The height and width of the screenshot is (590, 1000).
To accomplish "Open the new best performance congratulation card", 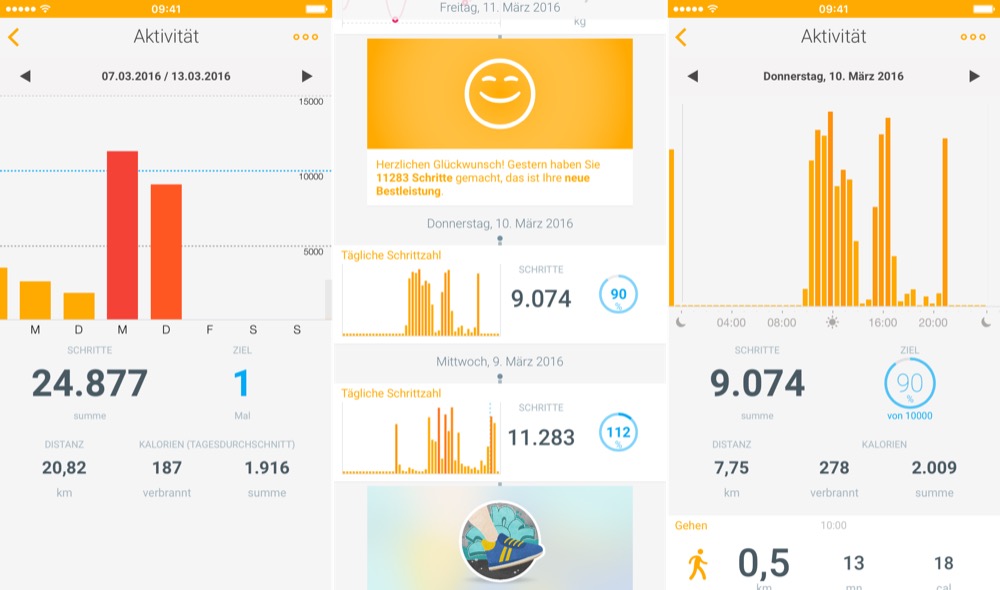I will [499, 120].
